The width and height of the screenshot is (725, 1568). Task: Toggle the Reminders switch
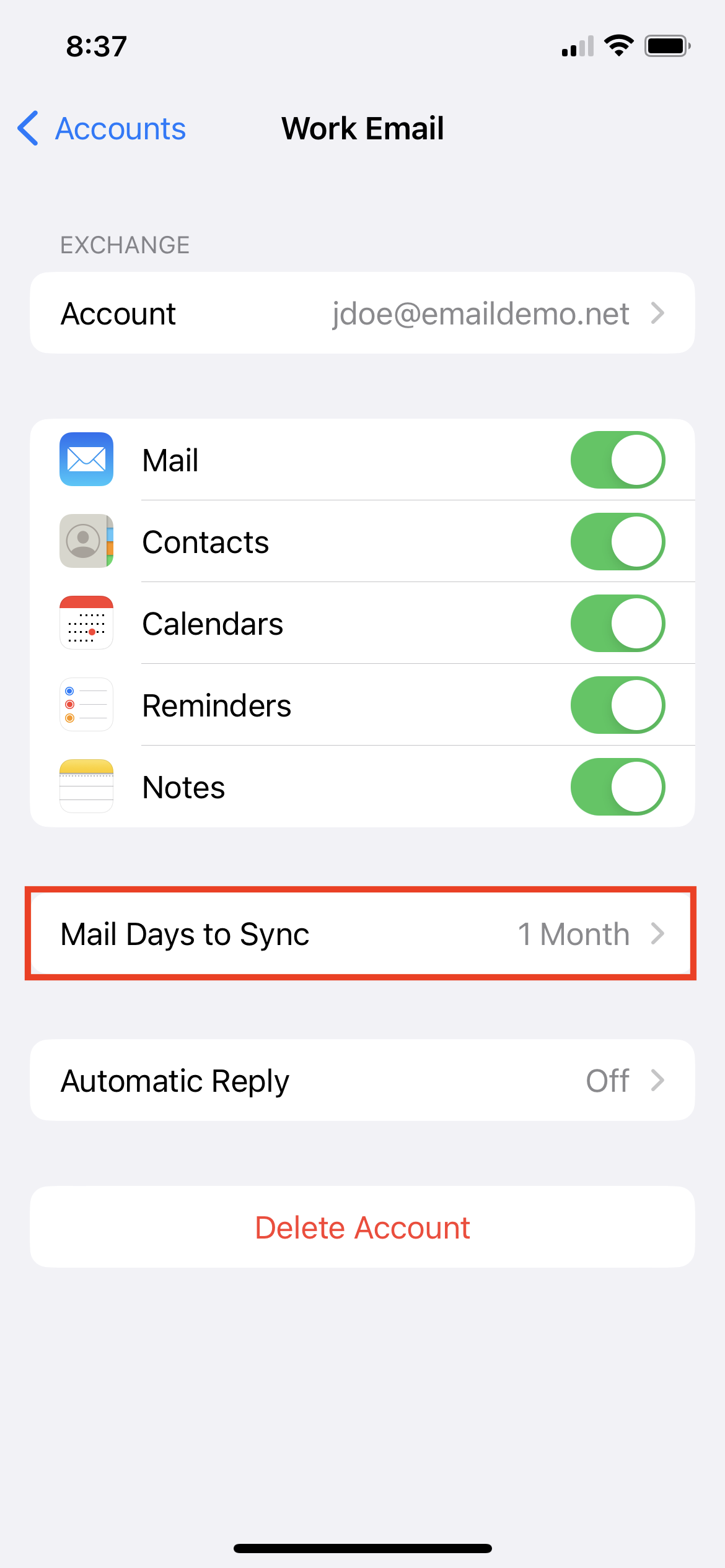[618, 705]
